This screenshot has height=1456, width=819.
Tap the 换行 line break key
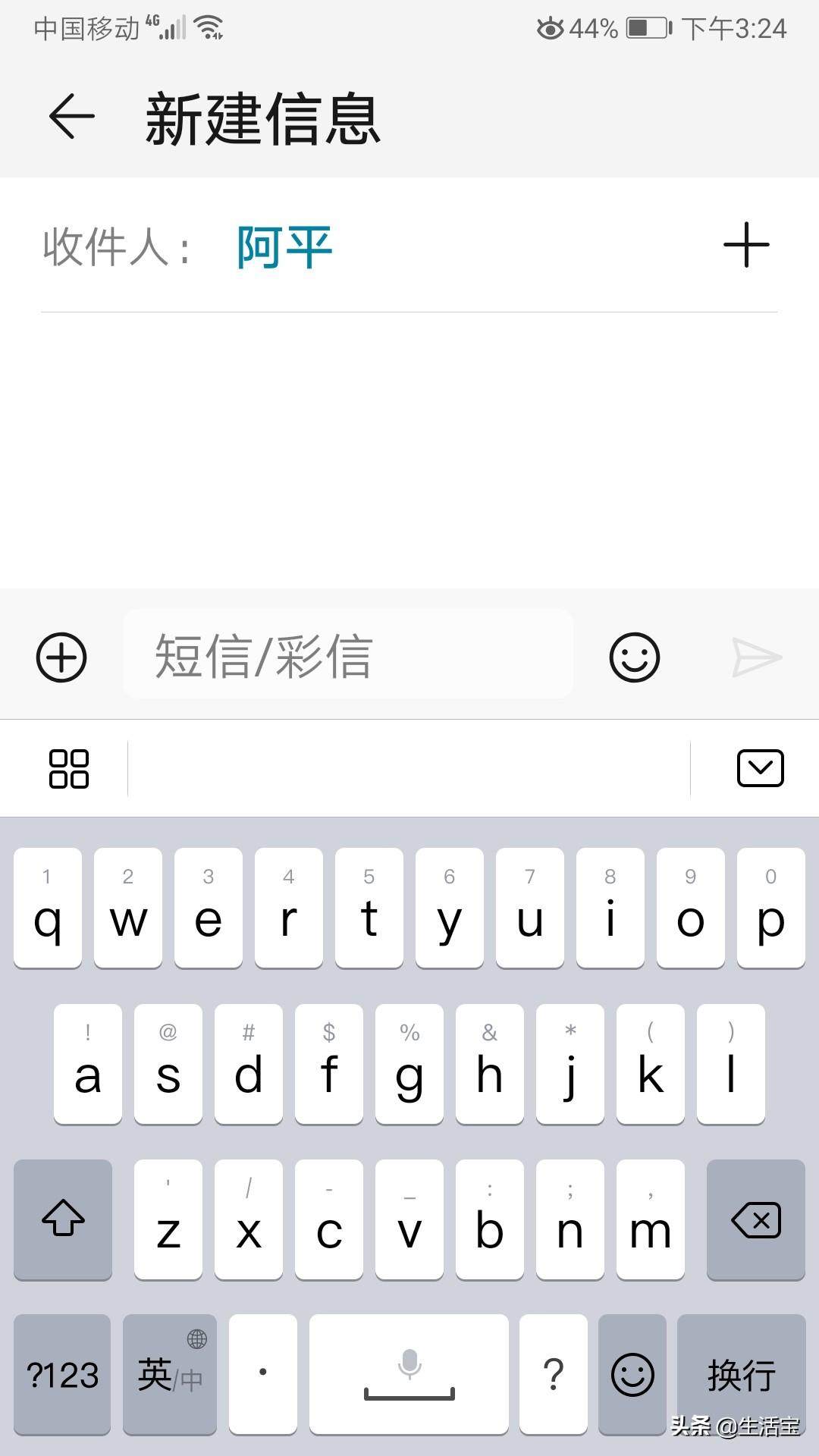click(x=741, y=1375)
